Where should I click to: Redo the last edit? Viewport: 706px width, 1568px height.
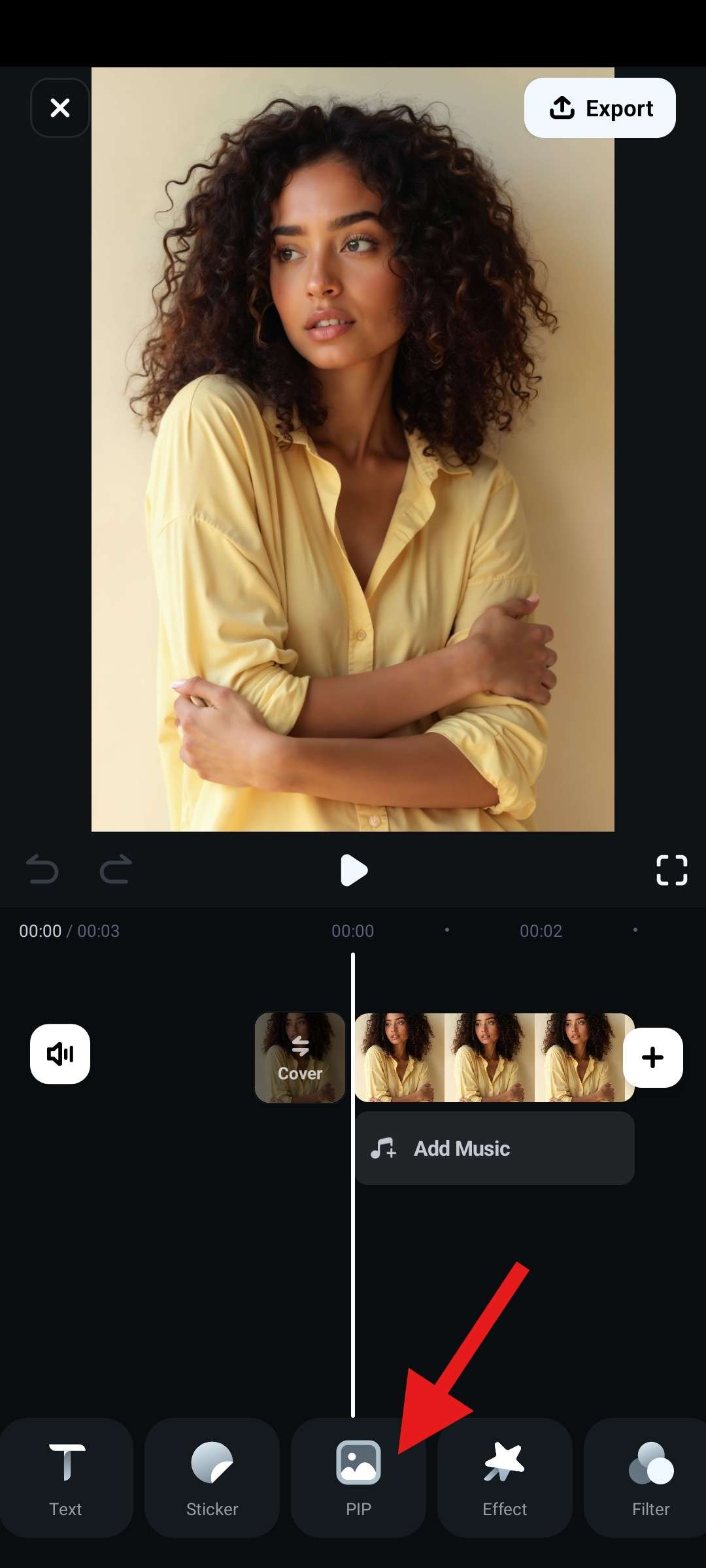(116, 870)
